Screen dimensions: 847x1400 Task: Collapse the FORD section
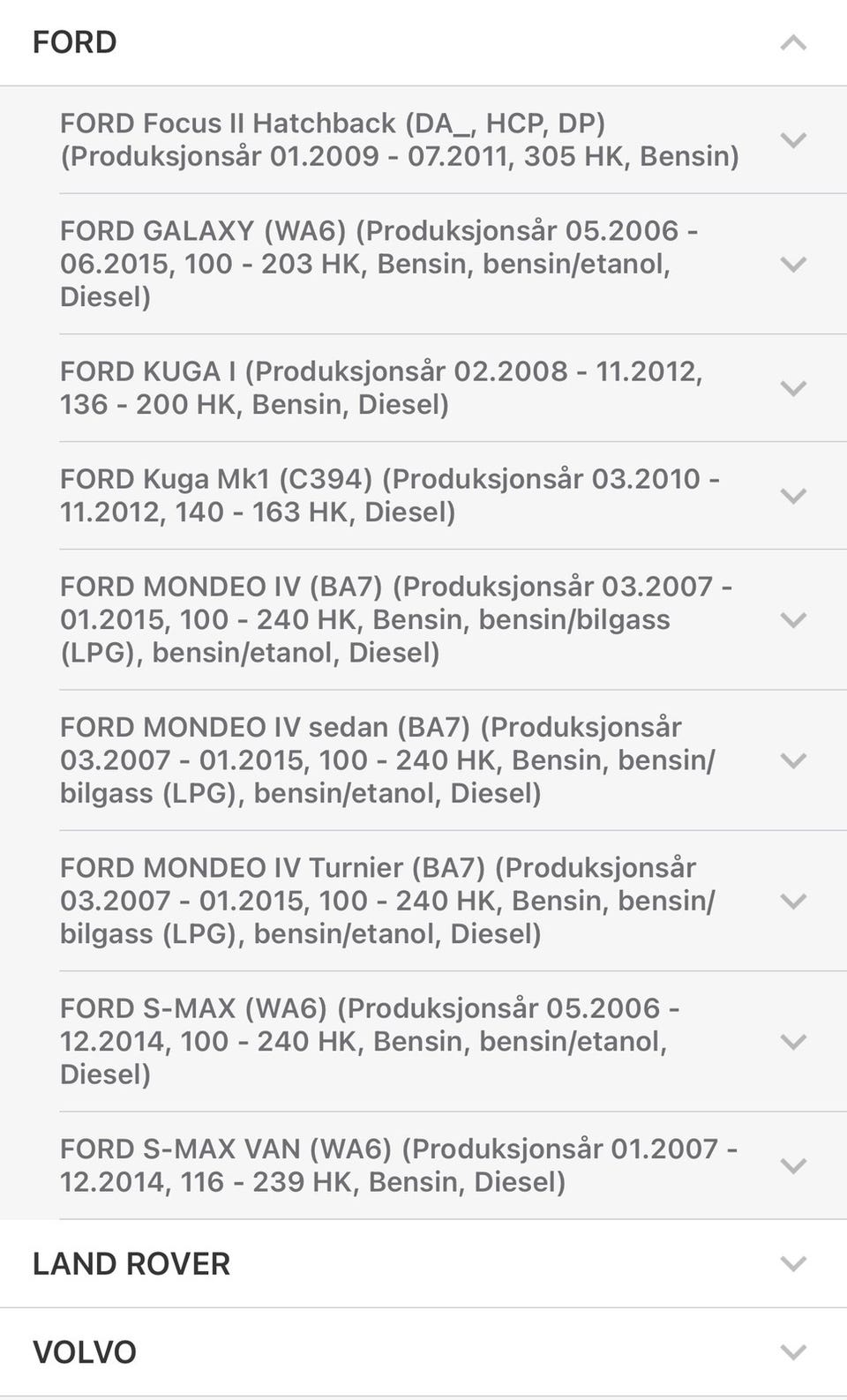(x=423, y=42)
